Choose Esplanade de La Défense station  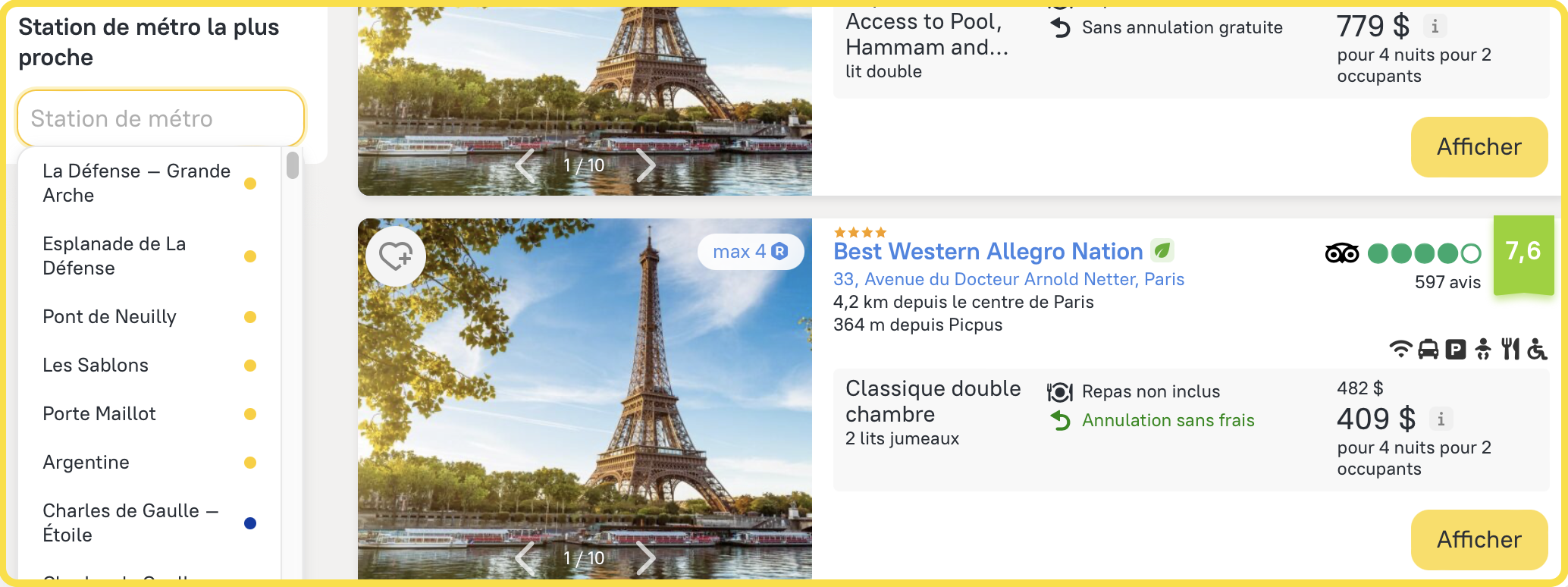[114, 256]
